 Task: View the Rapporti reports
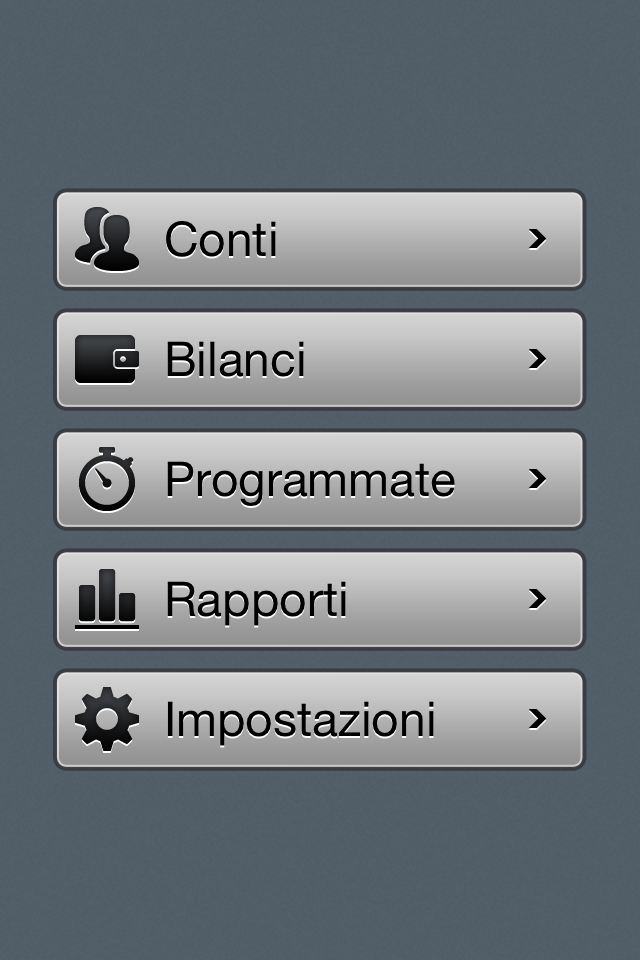pos(319,600)
